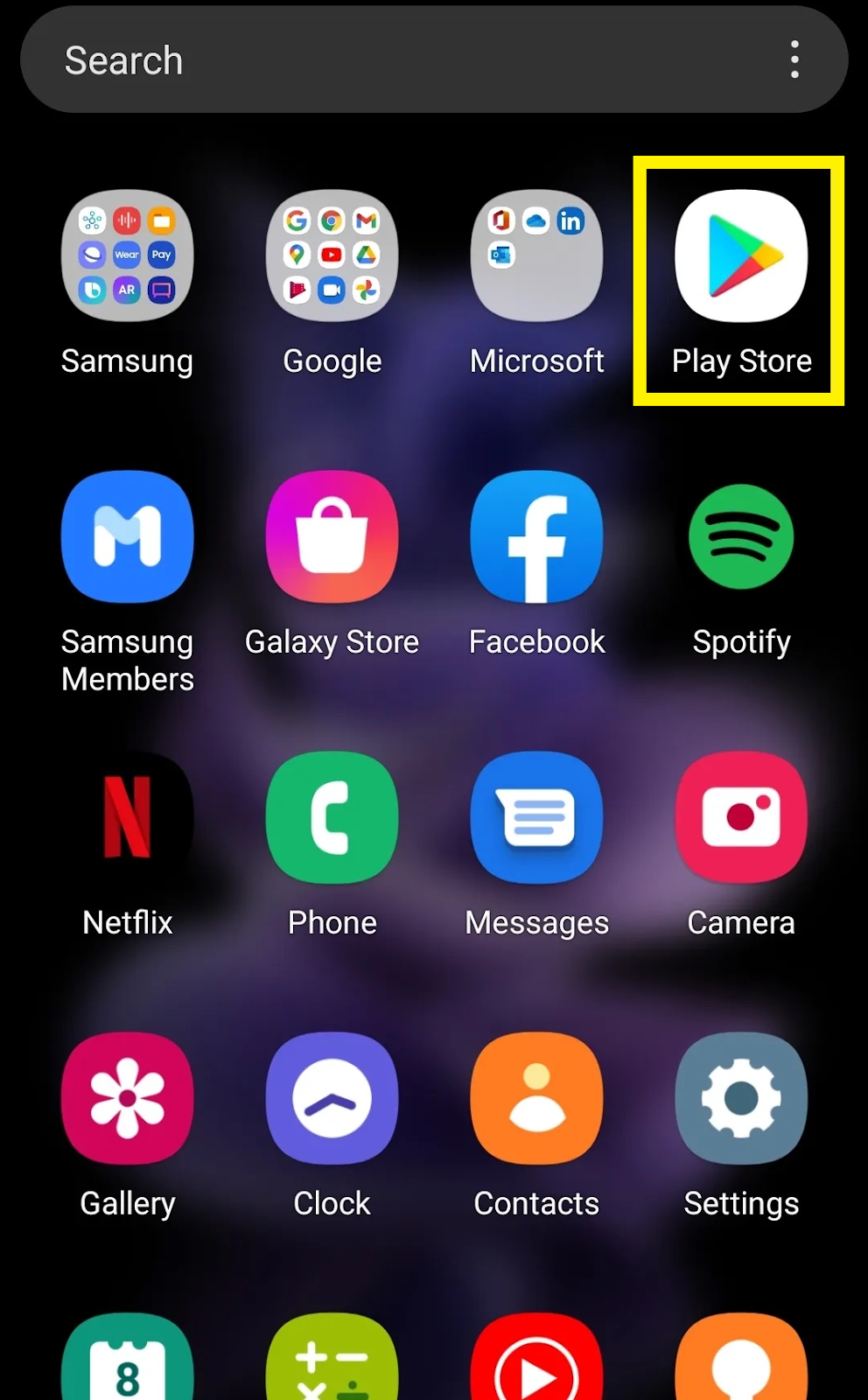
Task: Open the three-dot overflow menu
Action: [x=794, y=59]
